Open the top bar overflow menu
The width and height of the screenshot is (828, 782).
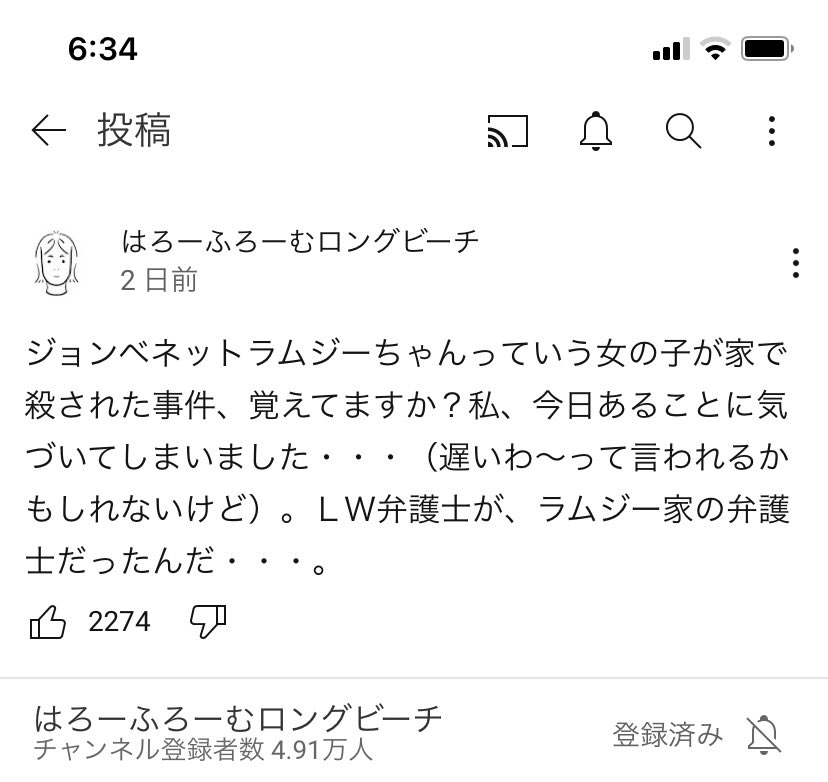pyautogui.click(x=772, y=131)
